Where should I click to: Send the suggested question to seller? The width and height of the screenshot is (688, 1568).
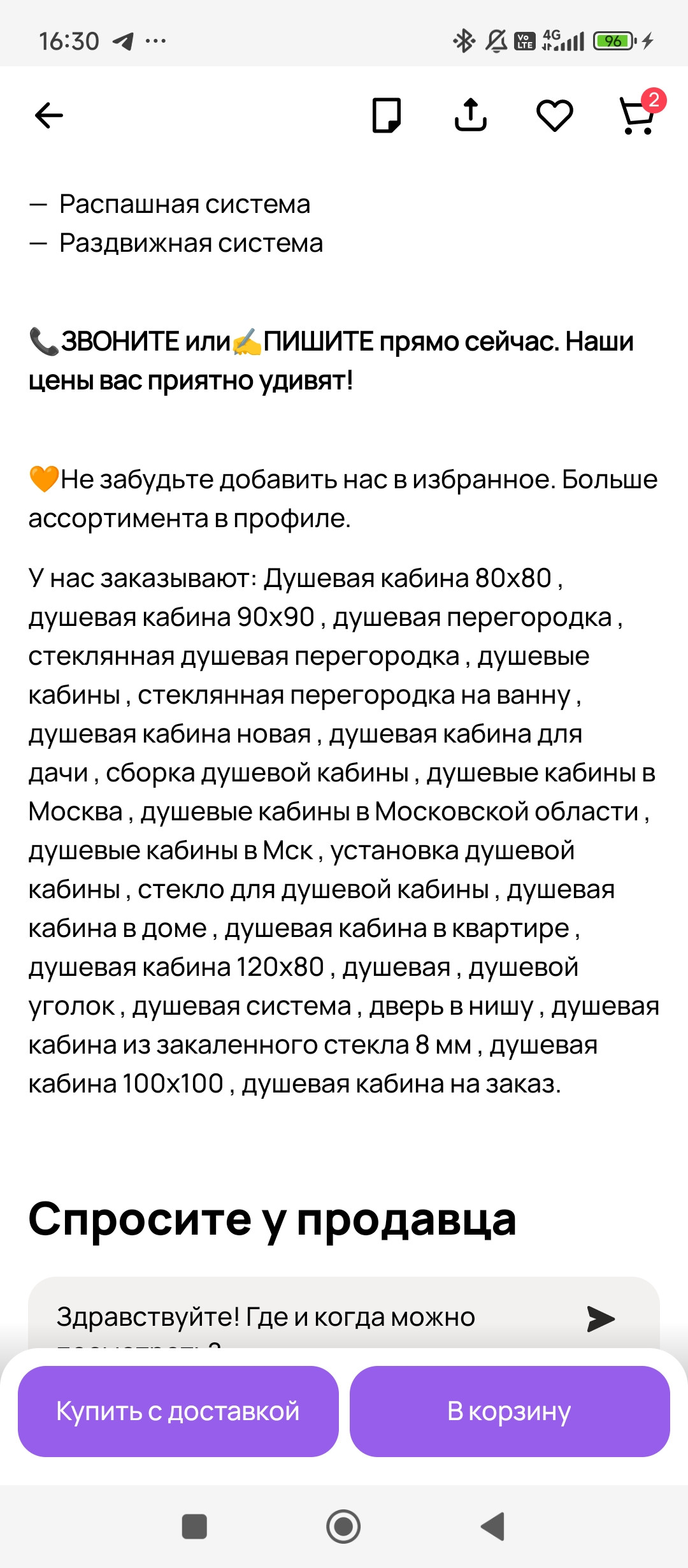tap(600, 1319)
